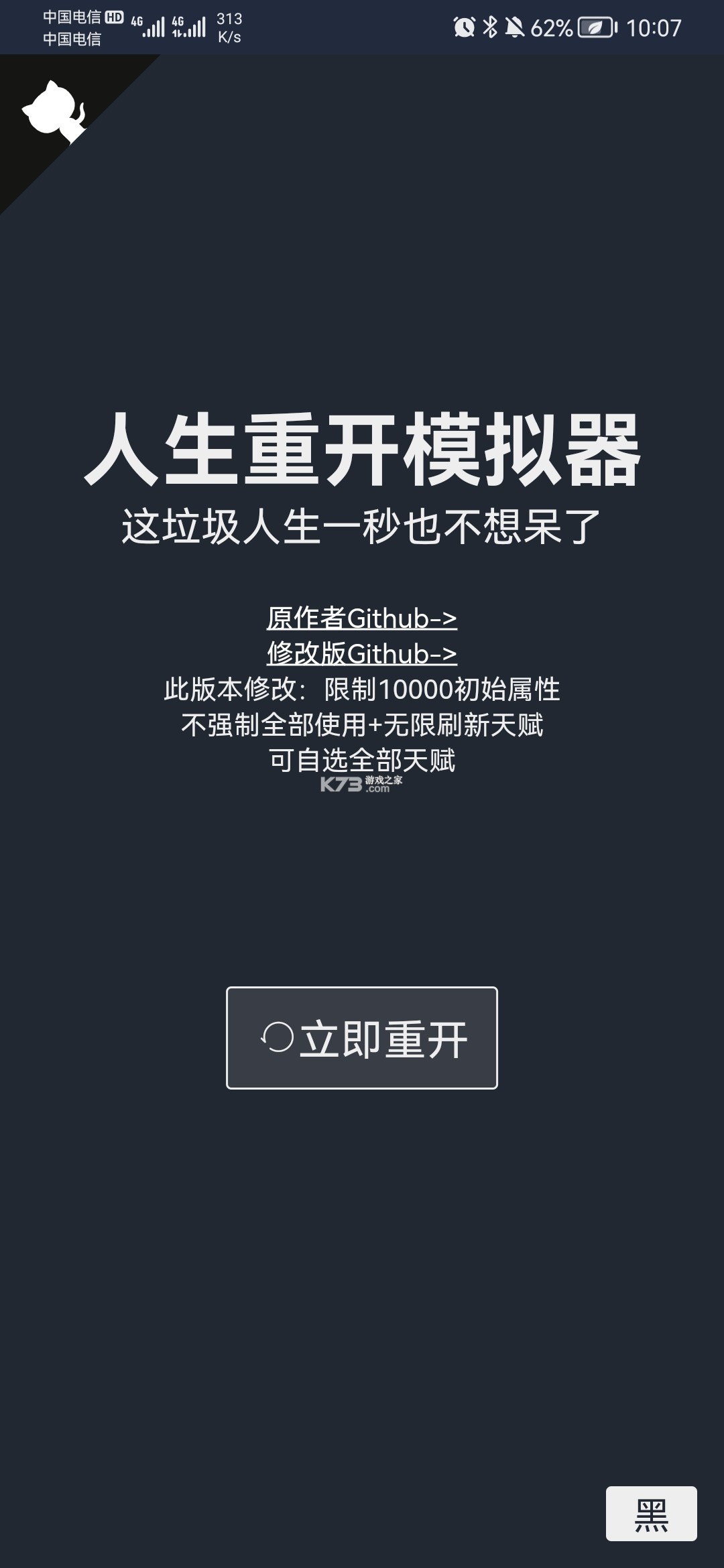Toggle the 黑 theme button

(x=651, y=1513)
